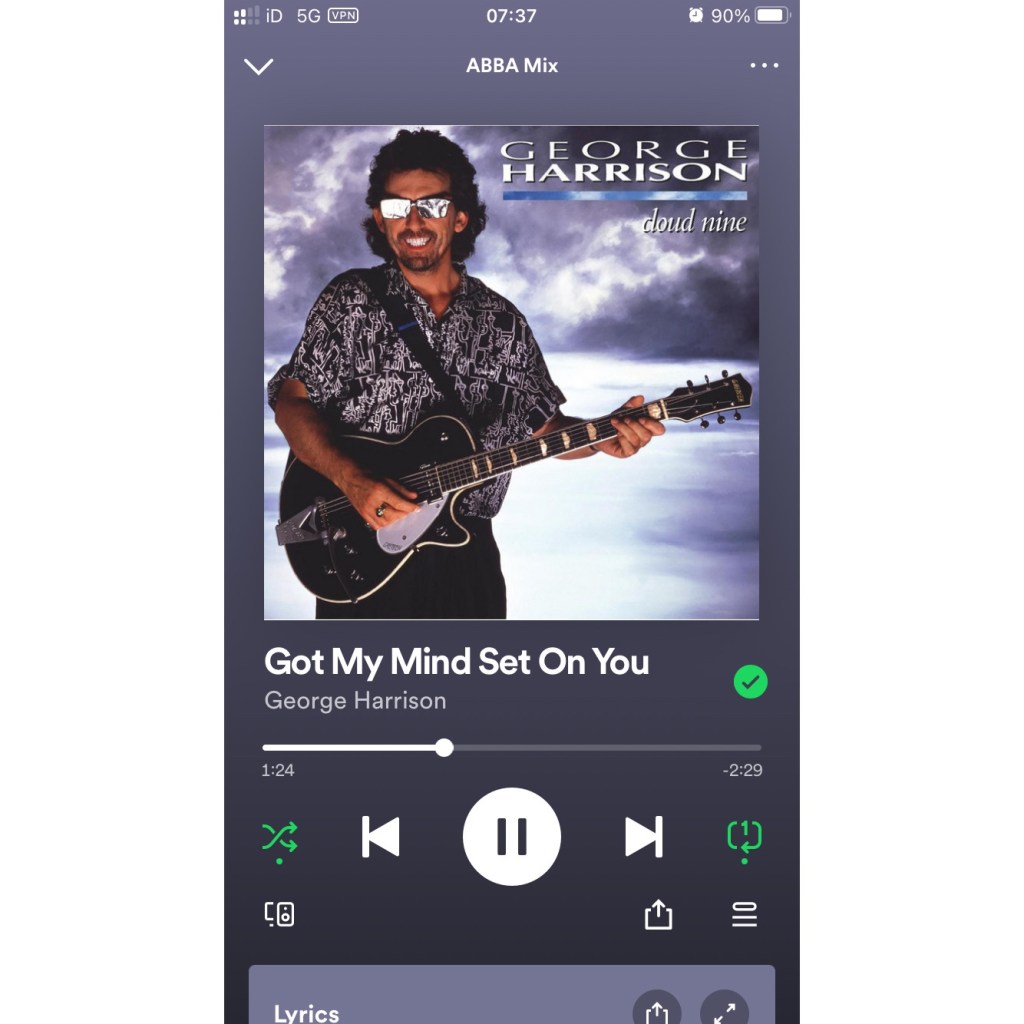Share this song
This screenshot has height=1024, width=1024.
[x=658, y=914]
